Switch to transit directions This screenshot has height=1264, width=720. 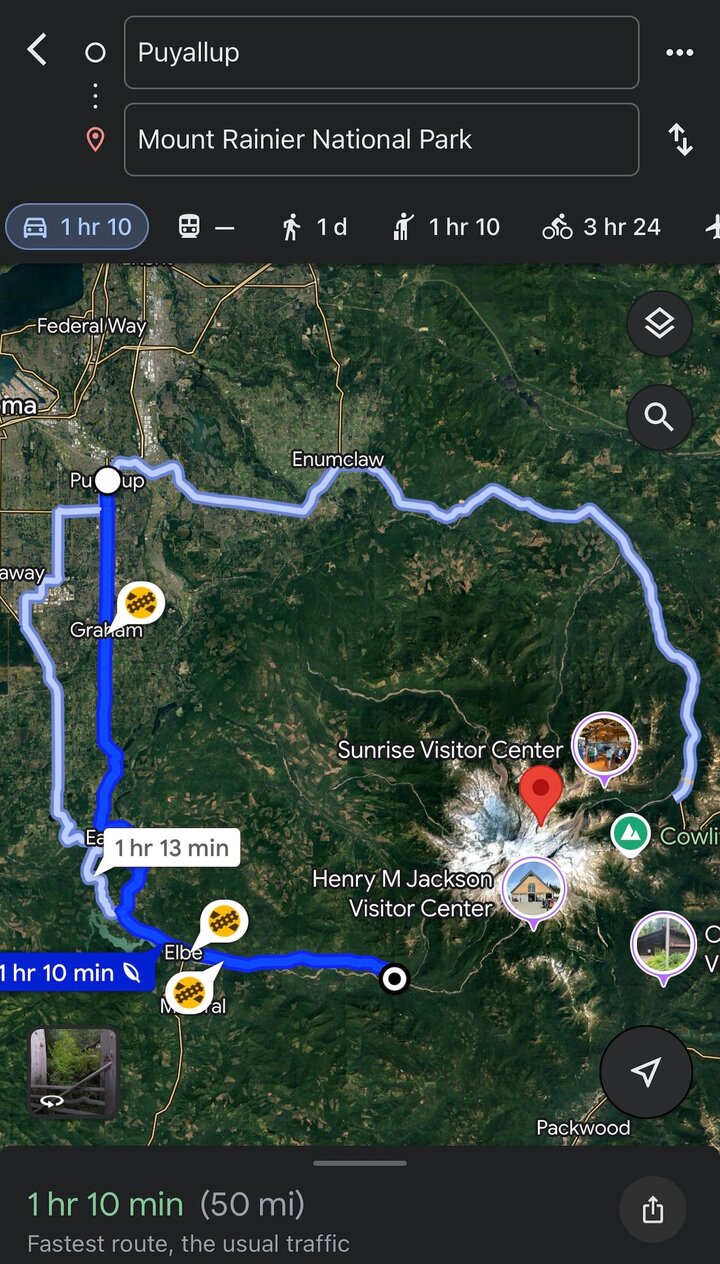pyautogui.click(x=206, y=227)
